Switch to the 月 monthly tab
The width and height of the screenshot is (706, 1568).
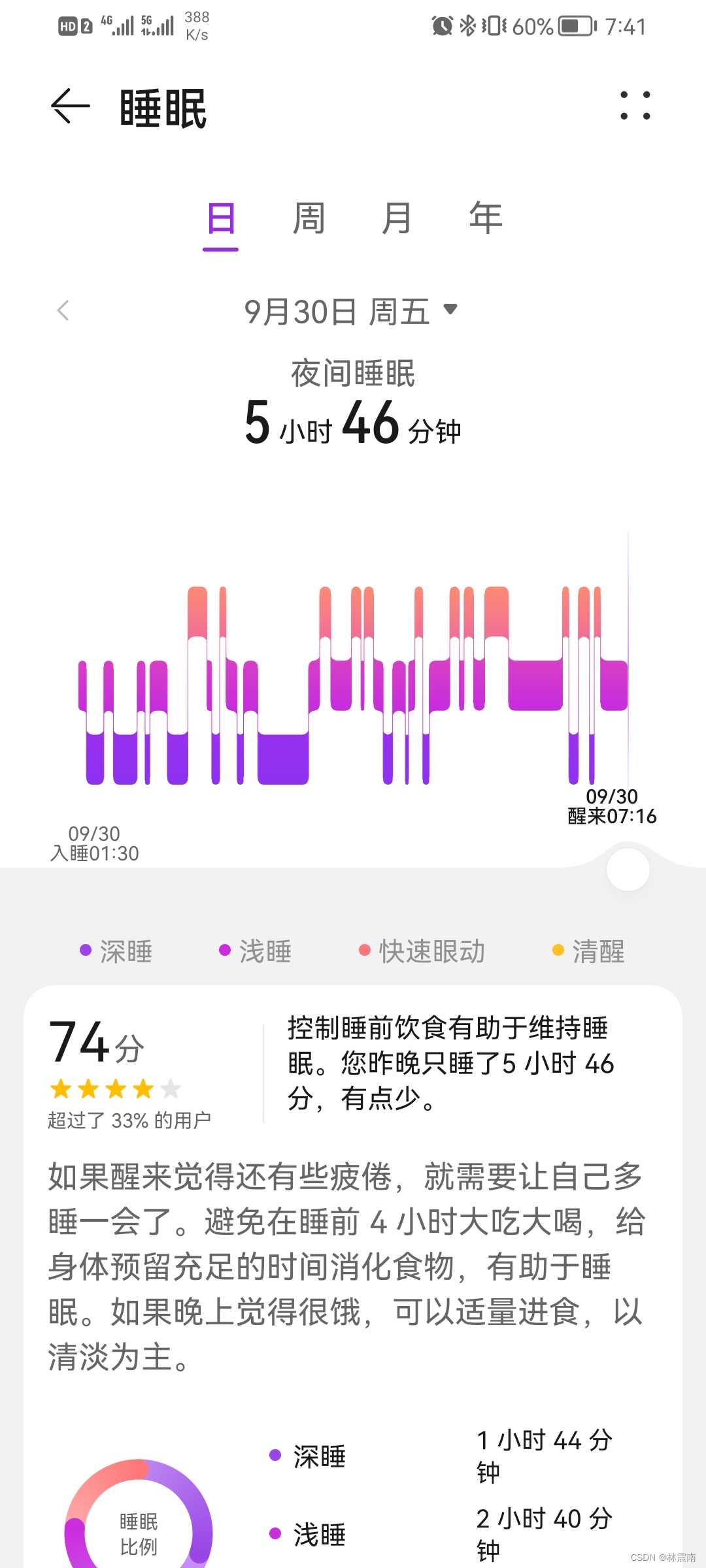[397, 219]
